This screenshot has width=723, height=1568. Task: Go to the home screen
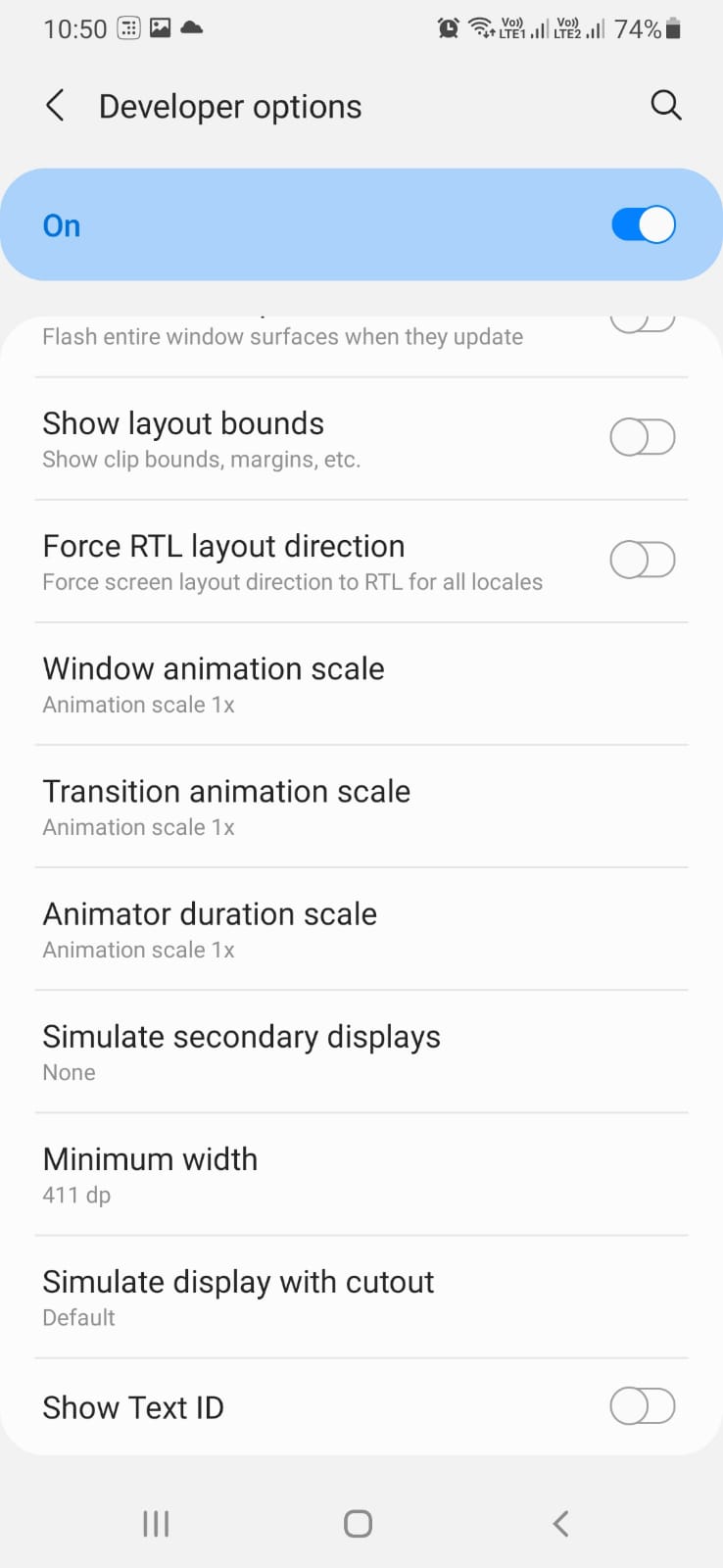(x=359, y=1524)
